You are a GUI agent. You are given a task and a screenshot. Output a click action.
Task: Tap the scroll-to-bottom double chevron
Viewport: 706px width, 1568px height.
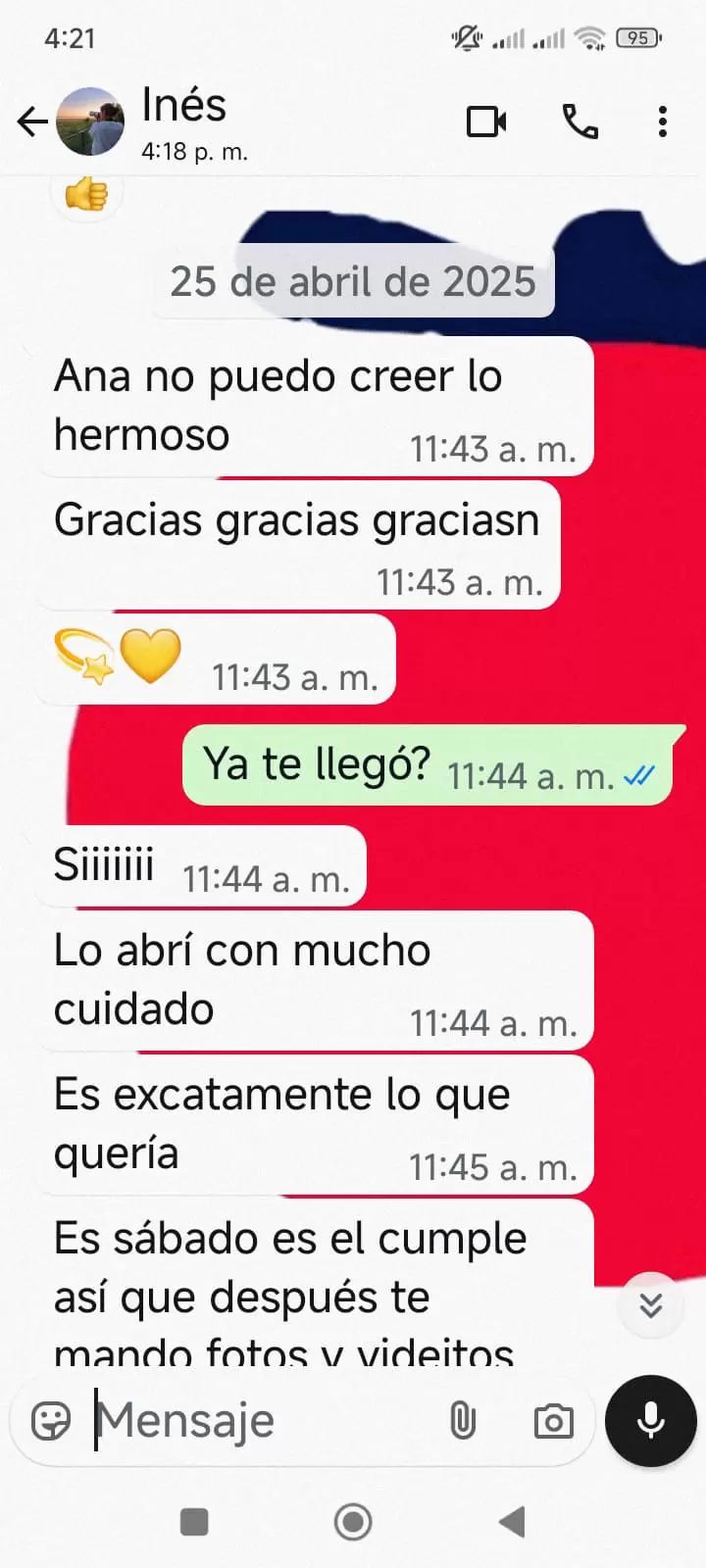(650, 1303)
